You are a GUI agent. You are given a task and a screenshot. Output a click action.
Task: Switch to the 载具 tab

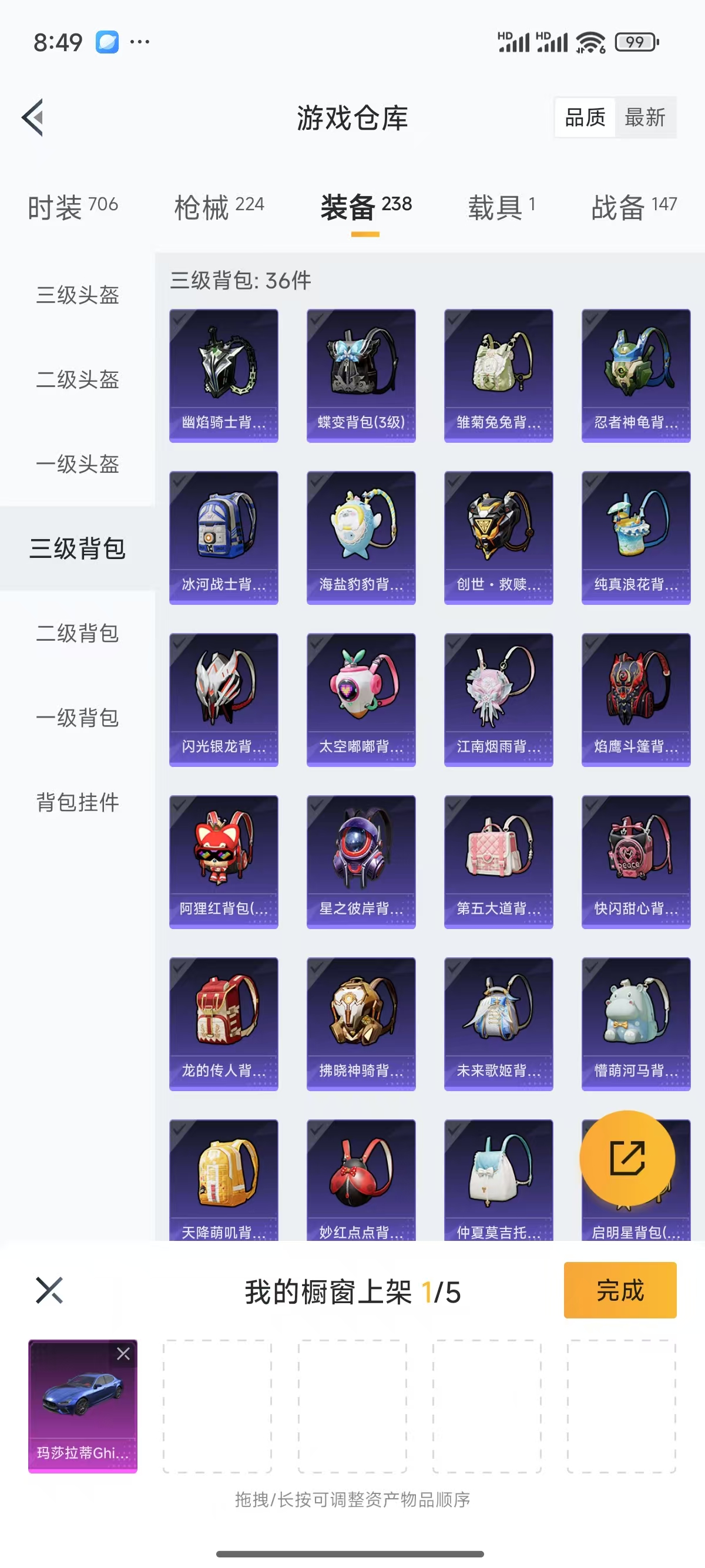(501, 207)
